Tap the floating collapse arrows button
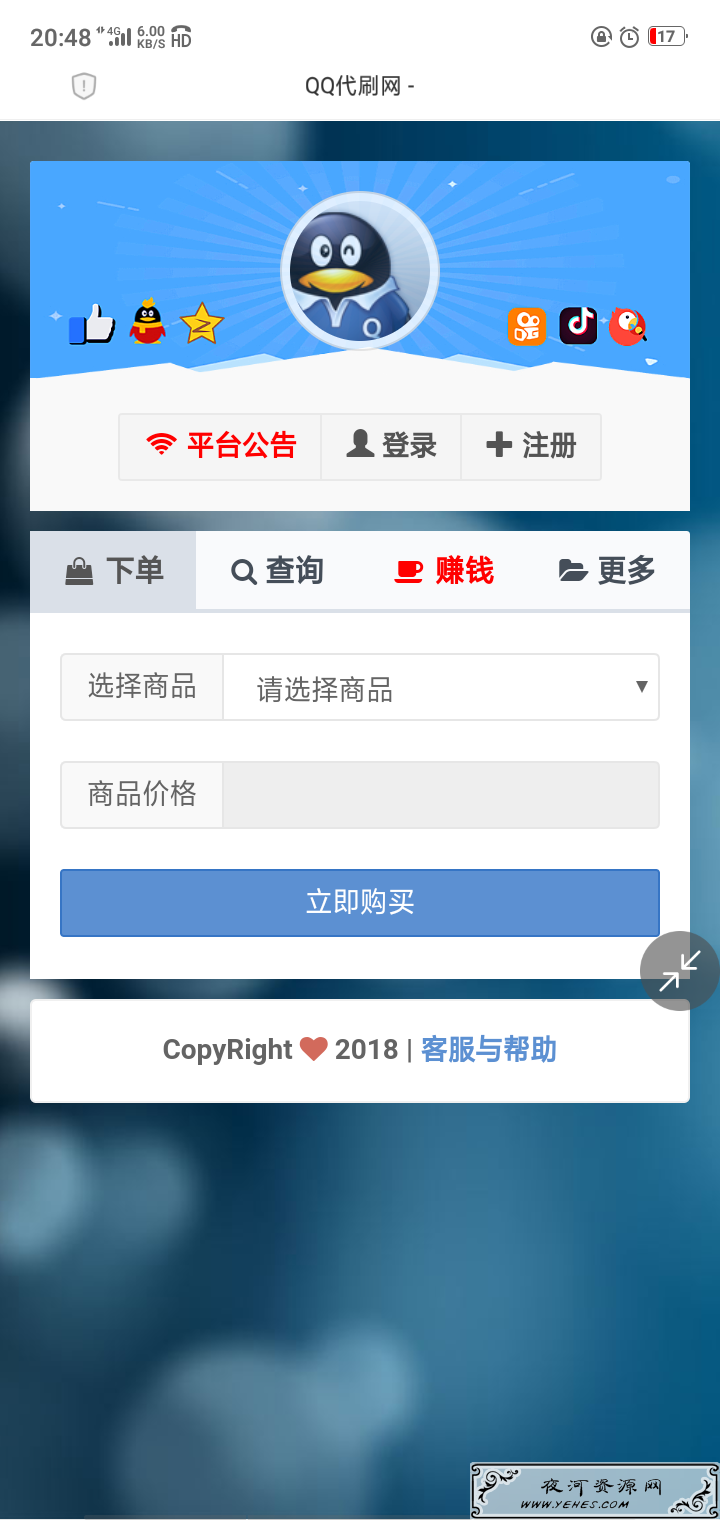 tap(680, 971)
